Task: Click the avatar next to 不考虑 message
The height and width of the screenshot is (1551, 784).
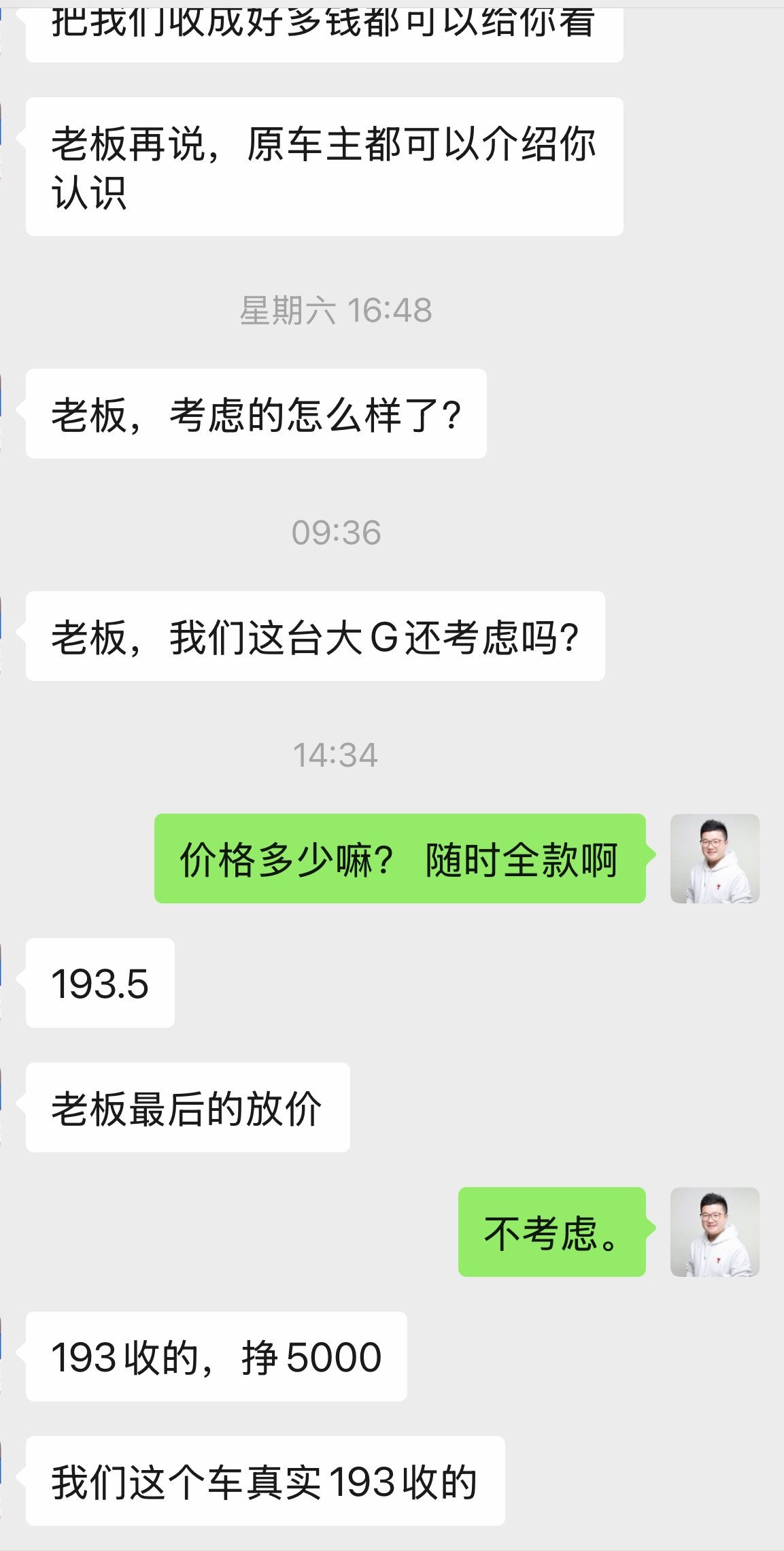Action: click(x=716, y=1231)
